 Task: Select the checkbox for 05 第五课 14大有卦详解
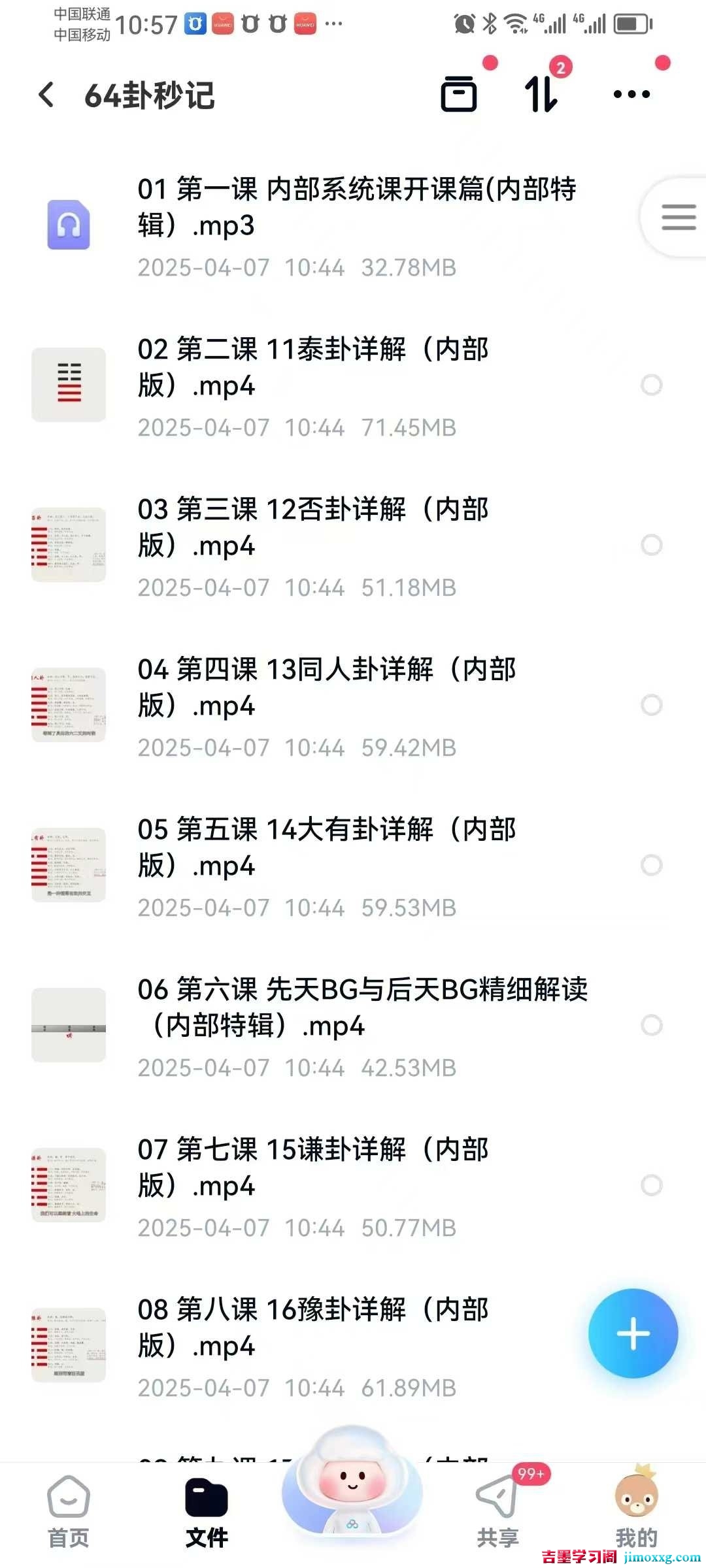[x=652, y=865]
